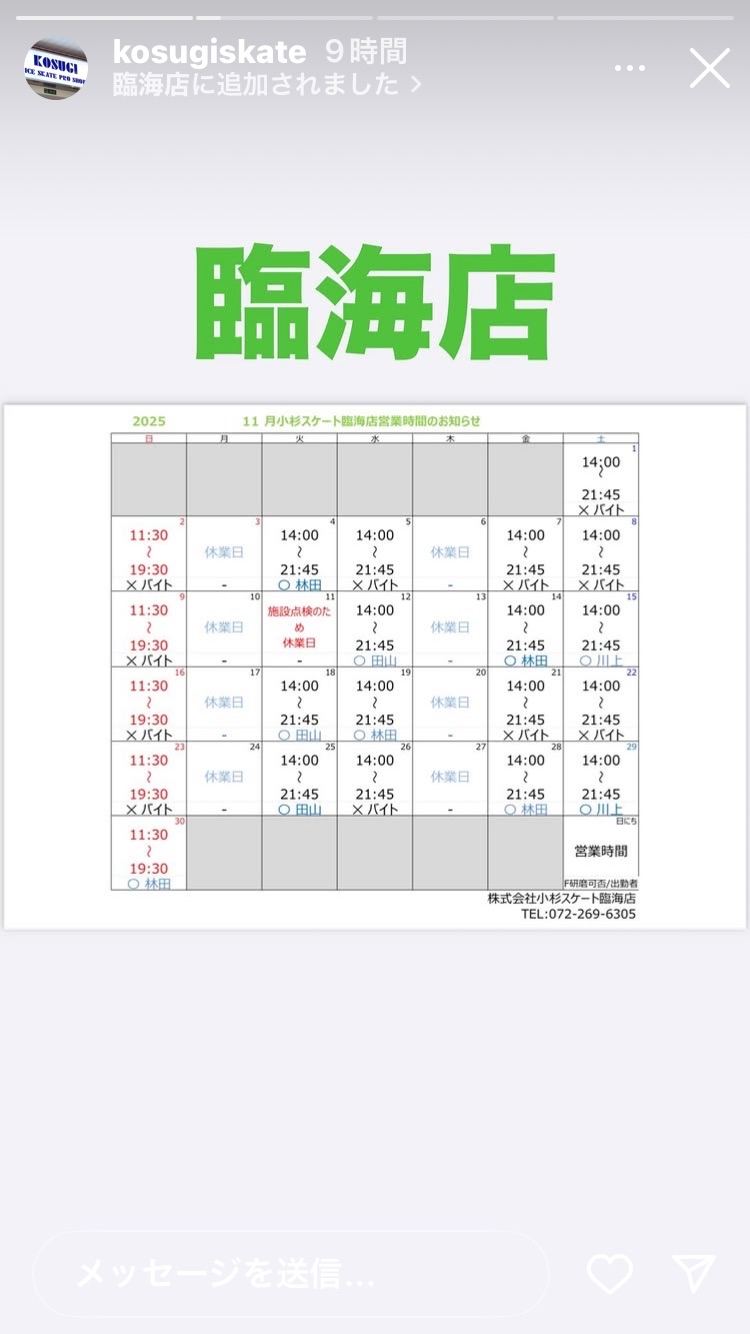Tap the message input field
750x1334 pixels.
[x=290, y=1274]
